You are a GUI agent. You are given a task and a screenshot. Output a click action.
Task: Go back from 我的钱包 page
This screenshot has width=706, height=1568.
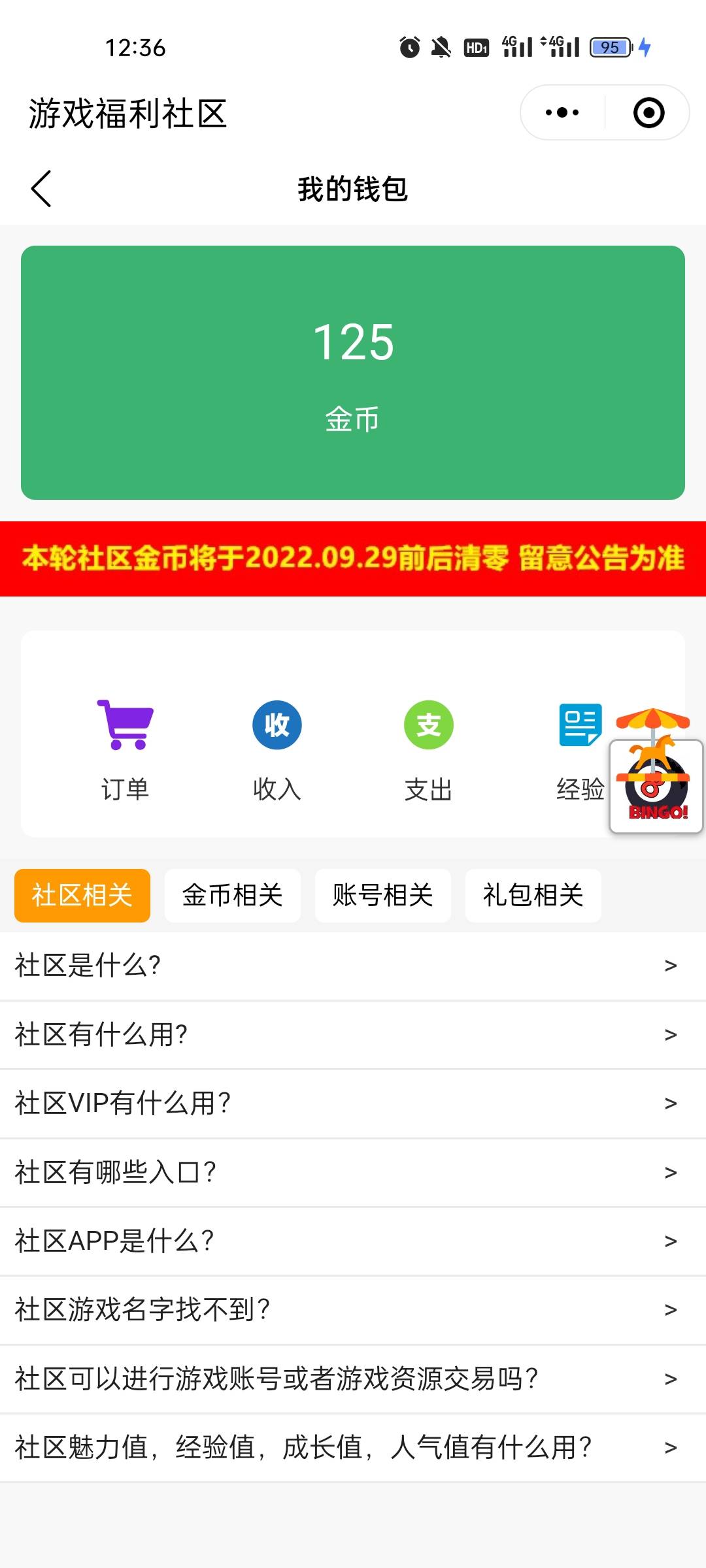tap(41, 189)
